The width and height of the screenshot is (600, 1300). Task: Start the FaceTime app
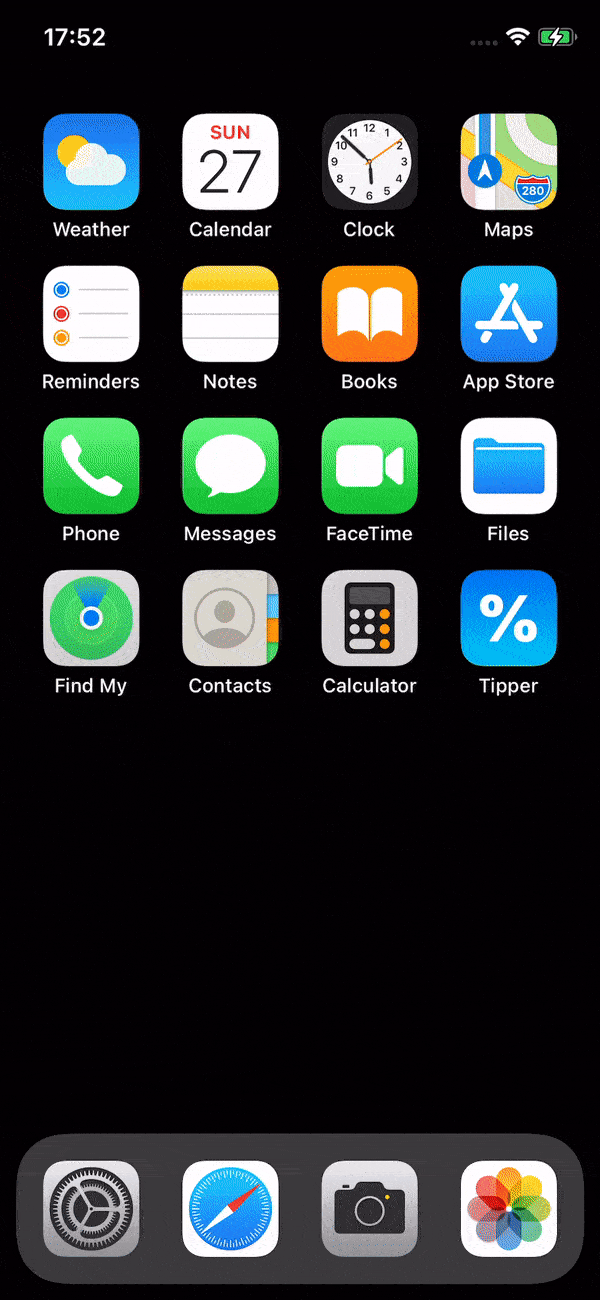369,466
